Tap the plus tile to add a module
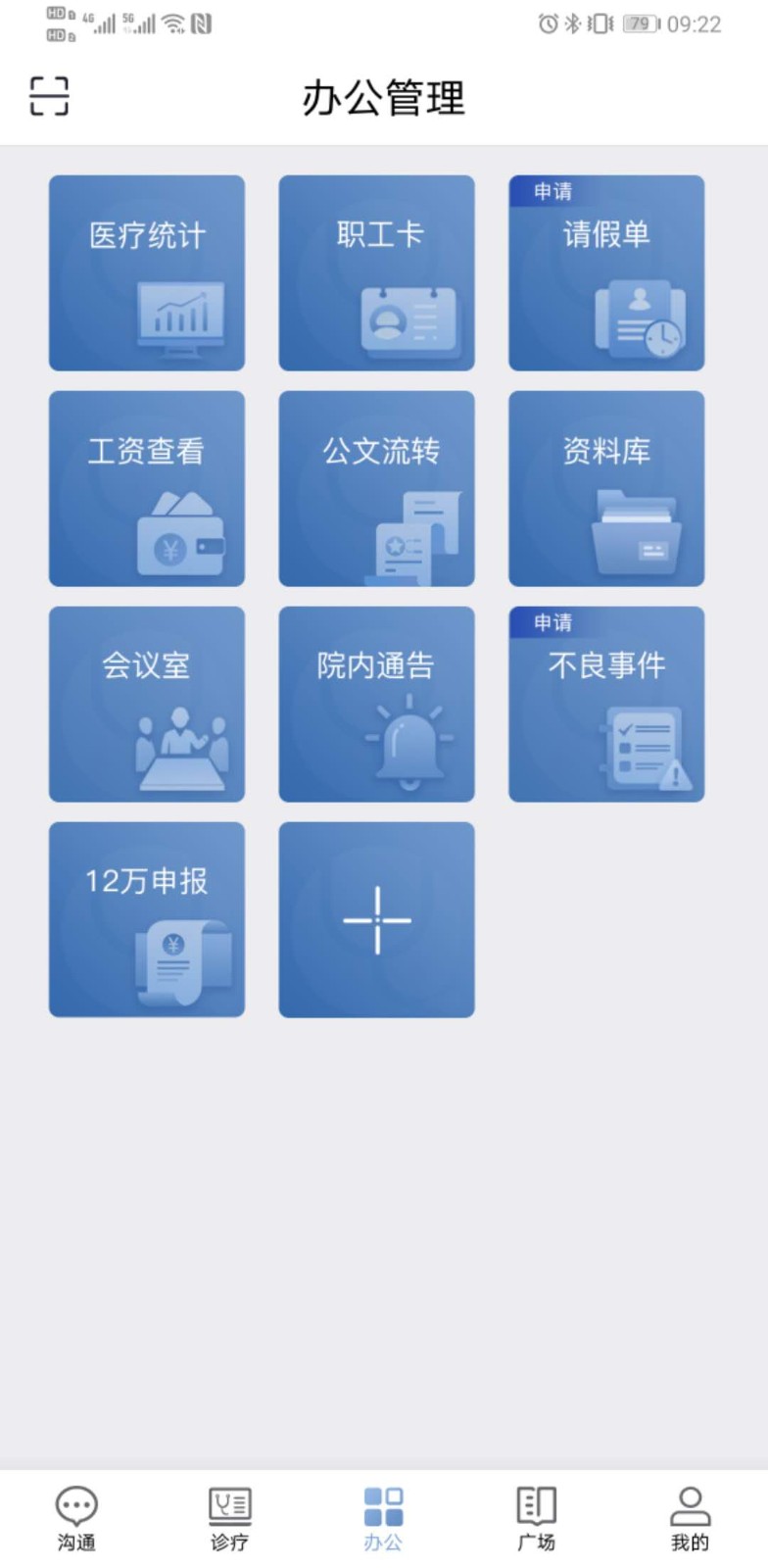 pos(376,919)
